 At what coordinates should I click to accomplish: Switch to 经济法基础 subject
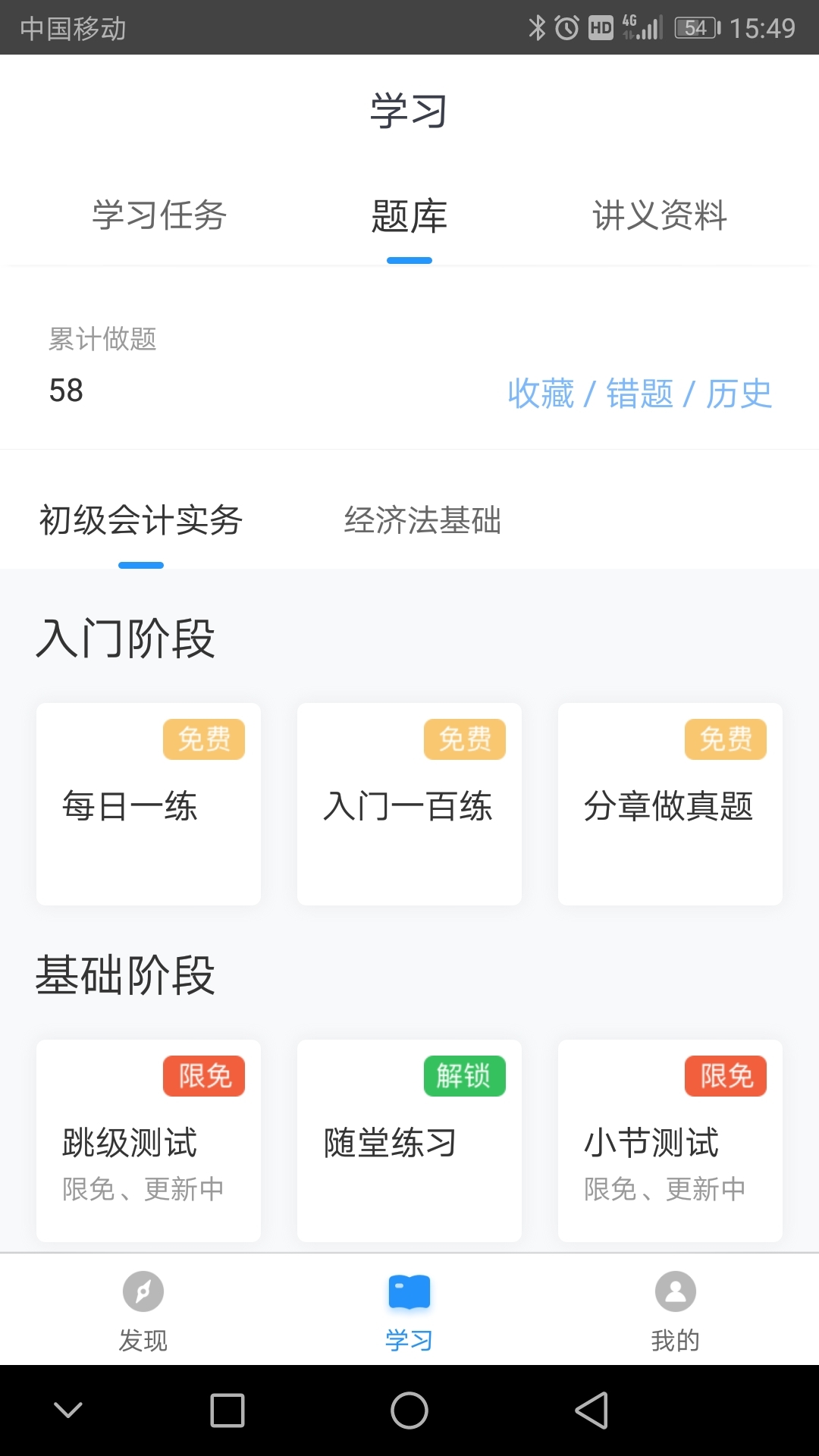tap(422, 520)
